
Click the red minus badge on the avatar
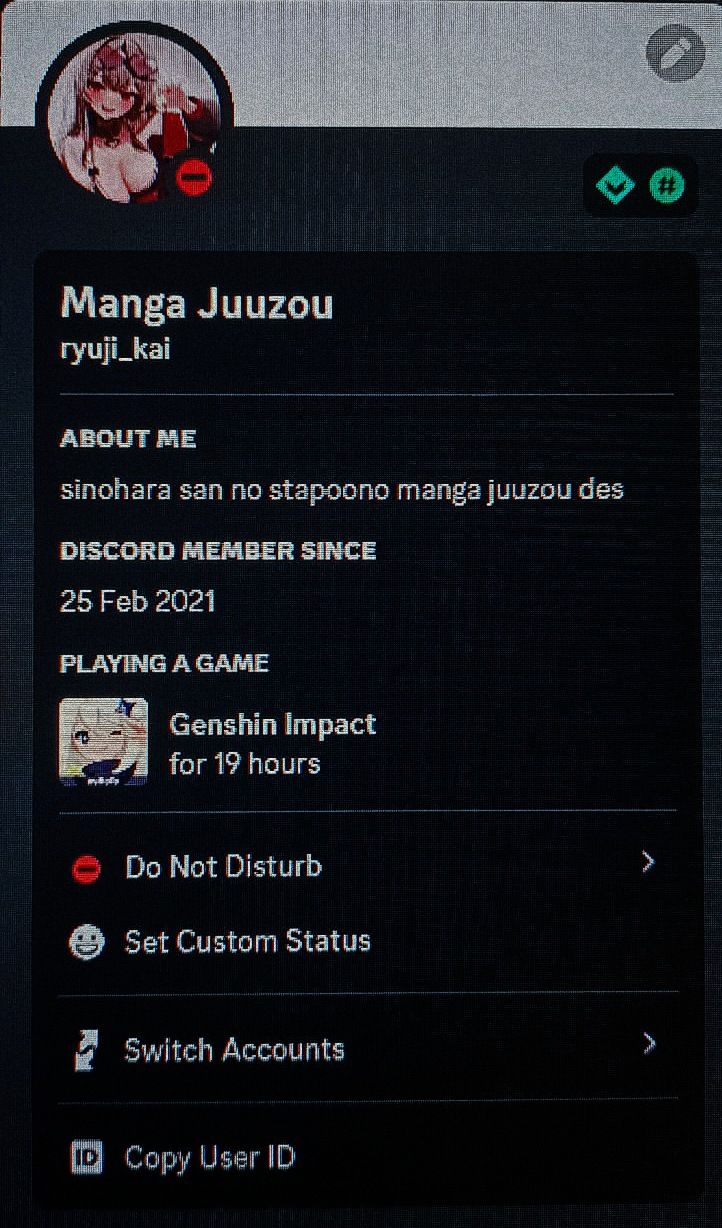click(193, 176)
